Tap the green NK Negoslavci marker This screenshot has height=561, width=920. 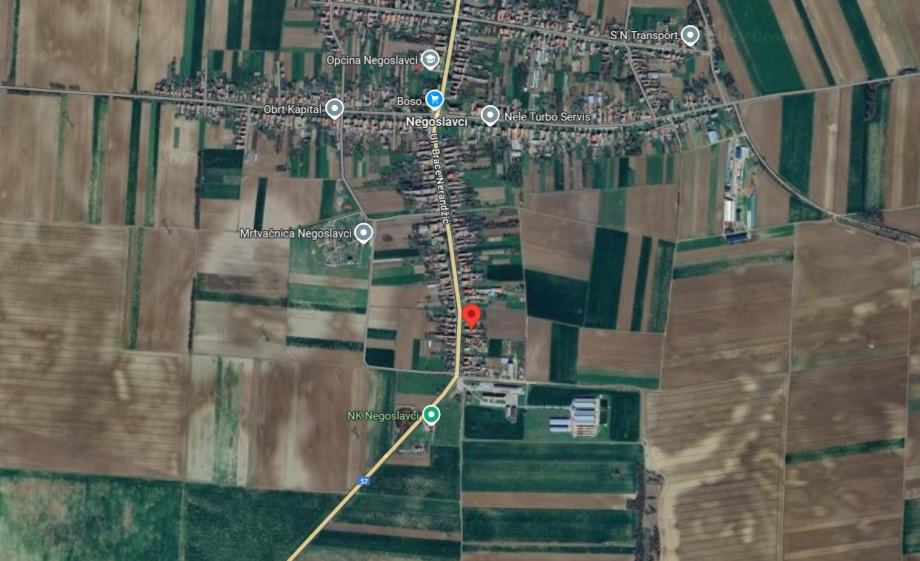click(431, 414)
